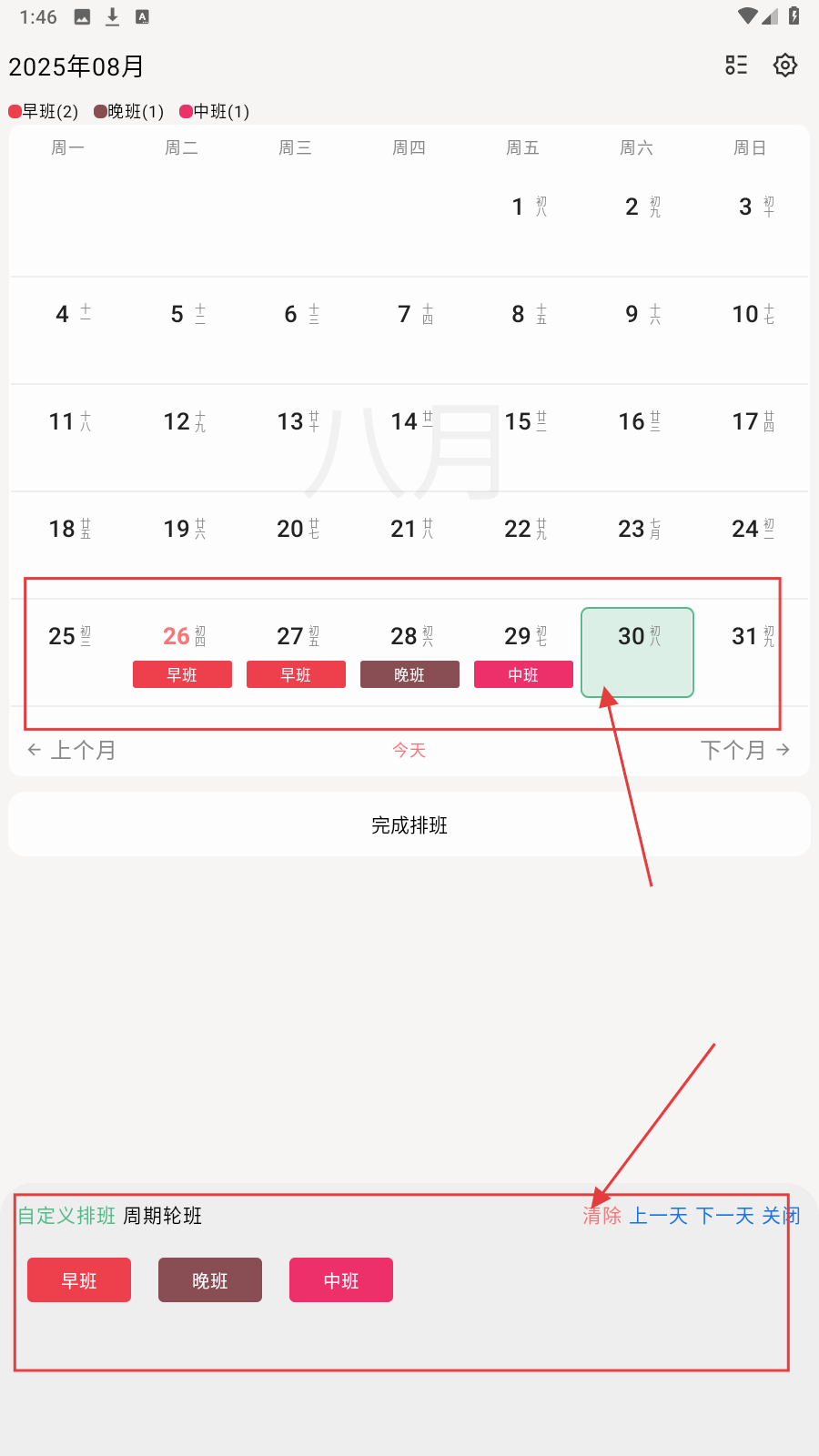
Task: Assign 晚班 from the bottom panel
Action: click(210, 1280)
